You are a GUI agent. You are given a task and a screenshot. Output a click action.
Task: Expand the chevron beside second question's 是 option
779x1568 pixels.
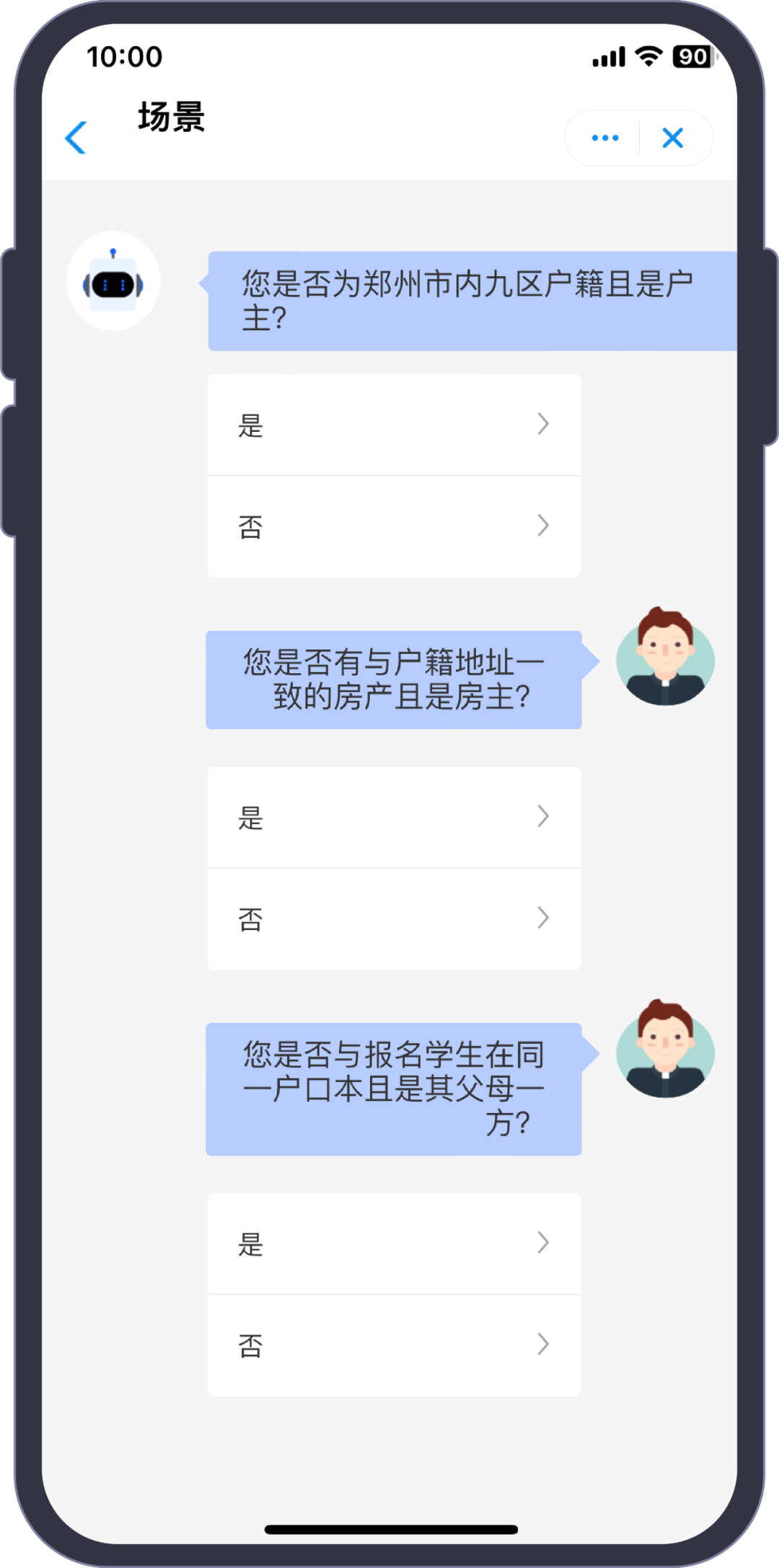(x=543, y=817)
